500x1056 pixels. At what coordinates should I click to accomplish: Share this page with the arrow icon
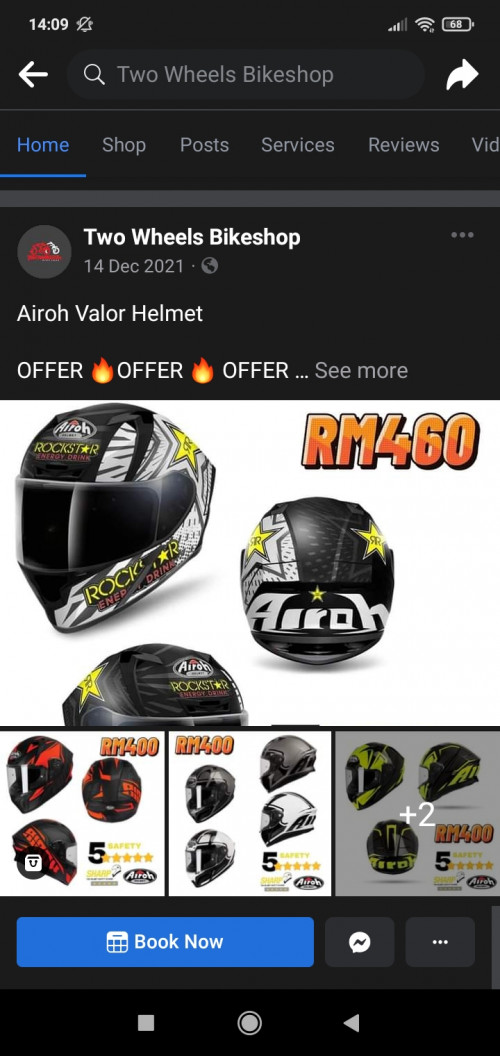(x=462, y=74)
